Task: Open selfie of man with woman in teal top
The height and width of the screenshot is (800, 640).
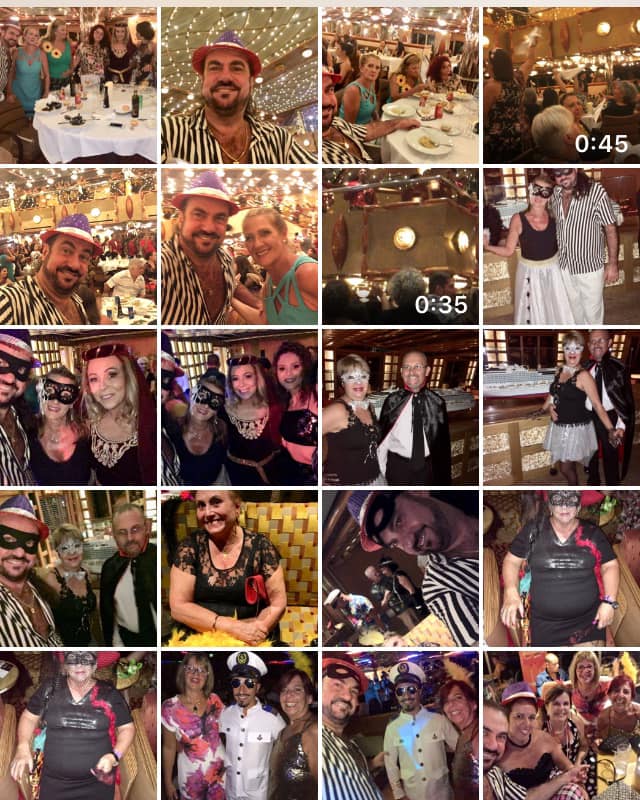Action: click(x=239, y=246)
